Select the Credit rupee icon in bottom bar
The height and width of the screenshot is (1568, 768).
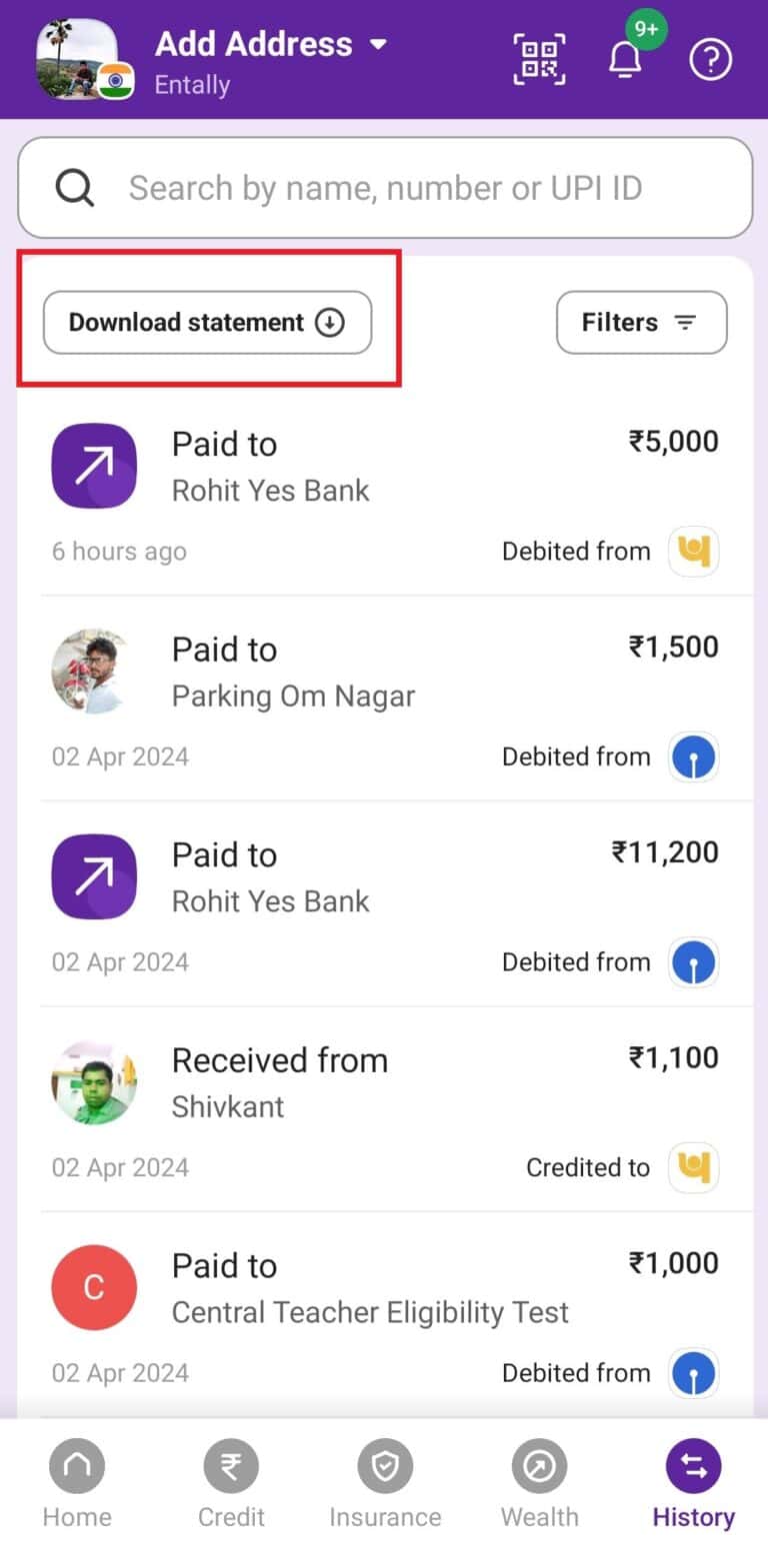click(231, 1465)
